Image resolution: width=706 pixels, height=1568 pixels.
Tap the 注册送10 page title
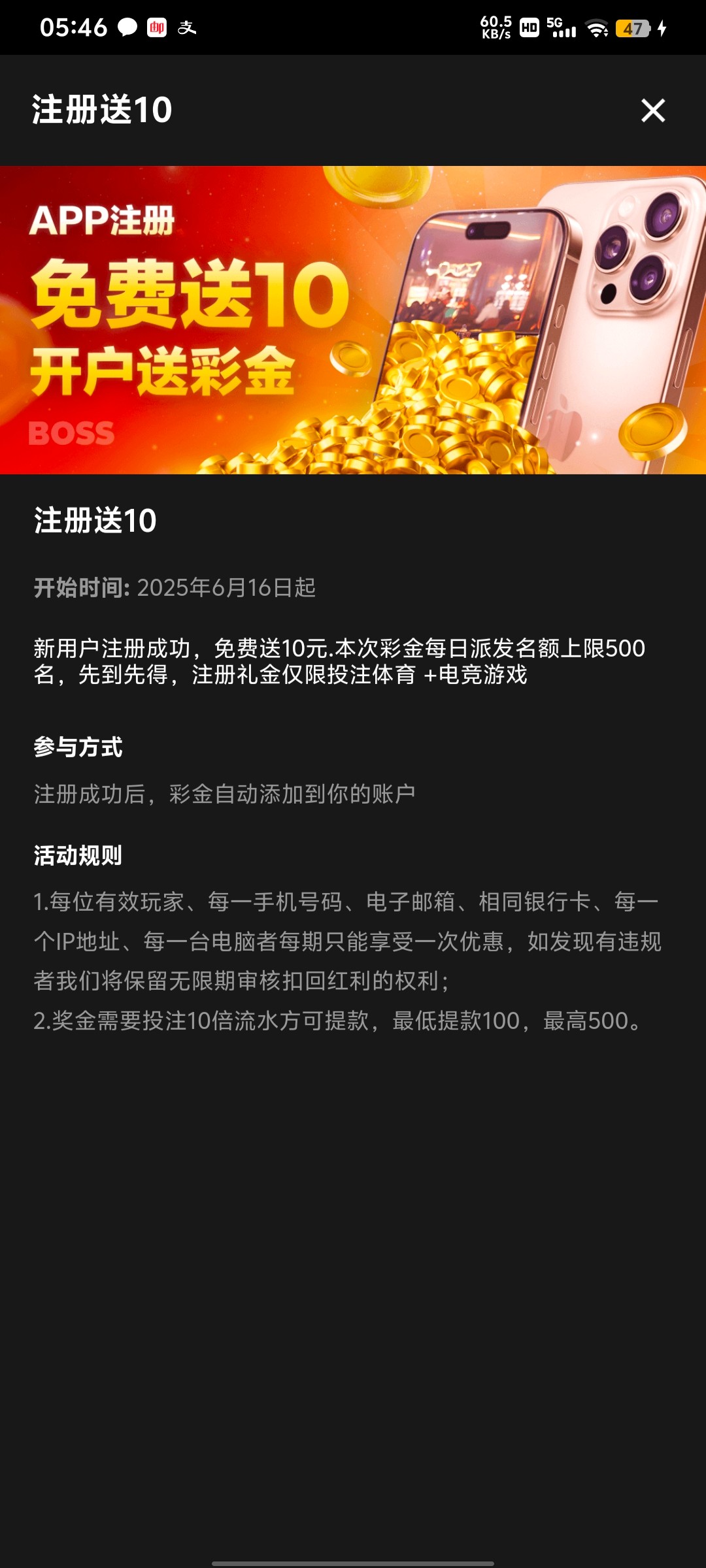coord(99,112)
